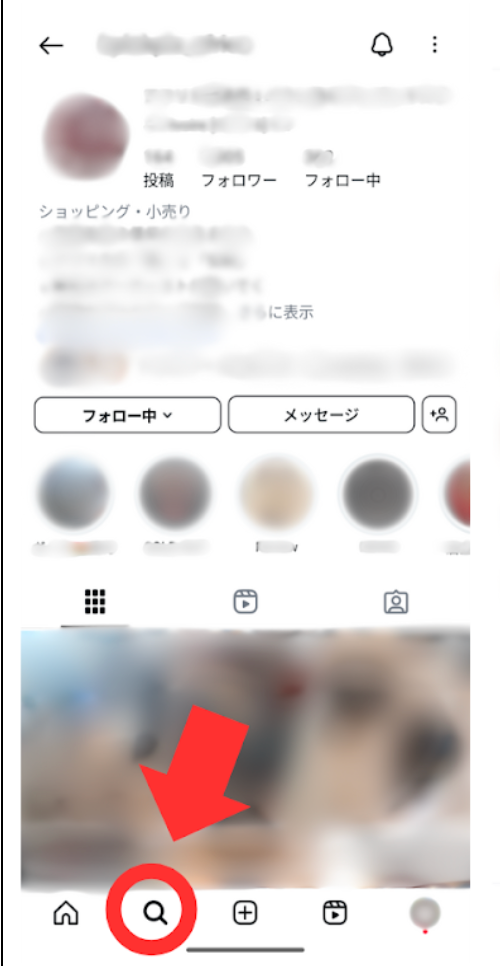Switch to the Reels tab on the profile
500x966 pixels.
click(245, 601)
